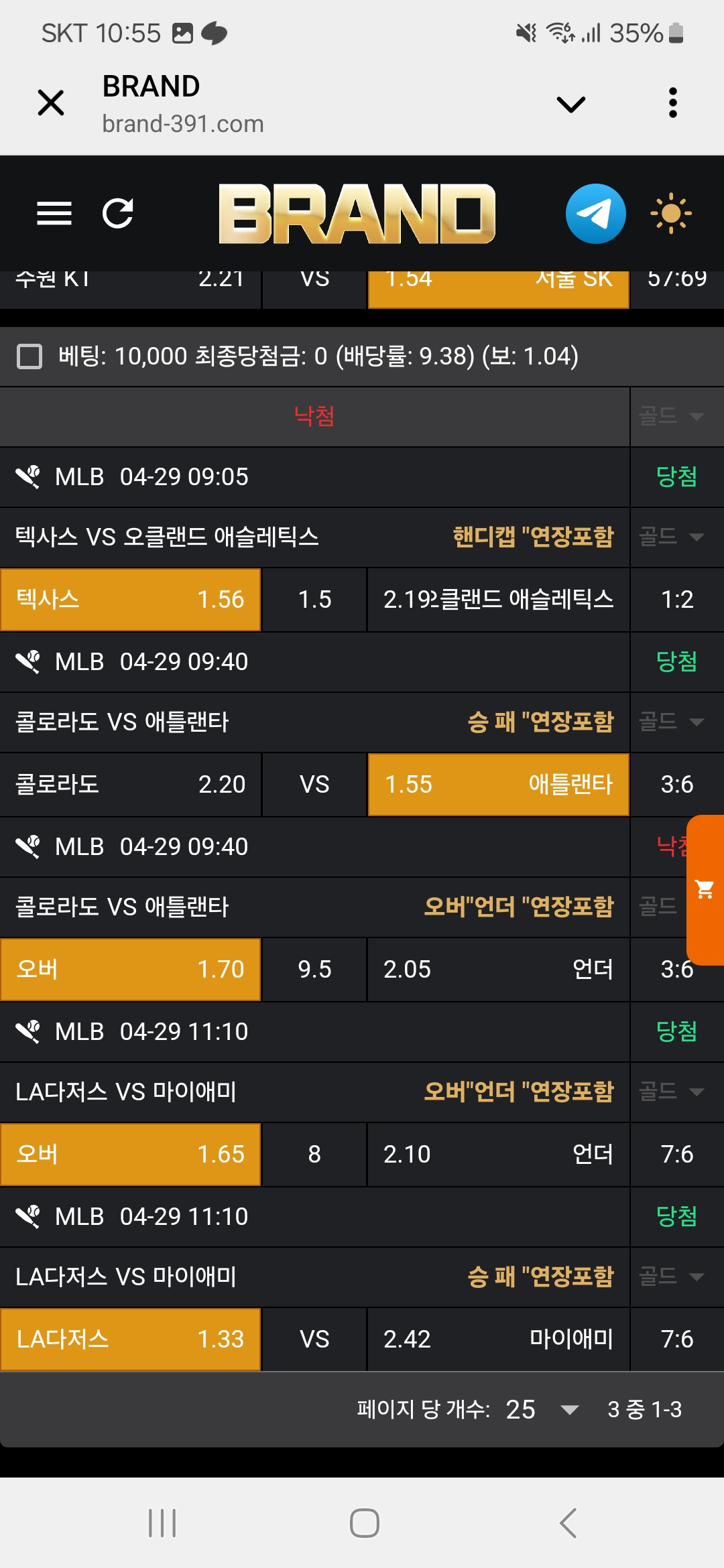
Task: Open recent apps from navigation bar
Action: (162, 1523)
